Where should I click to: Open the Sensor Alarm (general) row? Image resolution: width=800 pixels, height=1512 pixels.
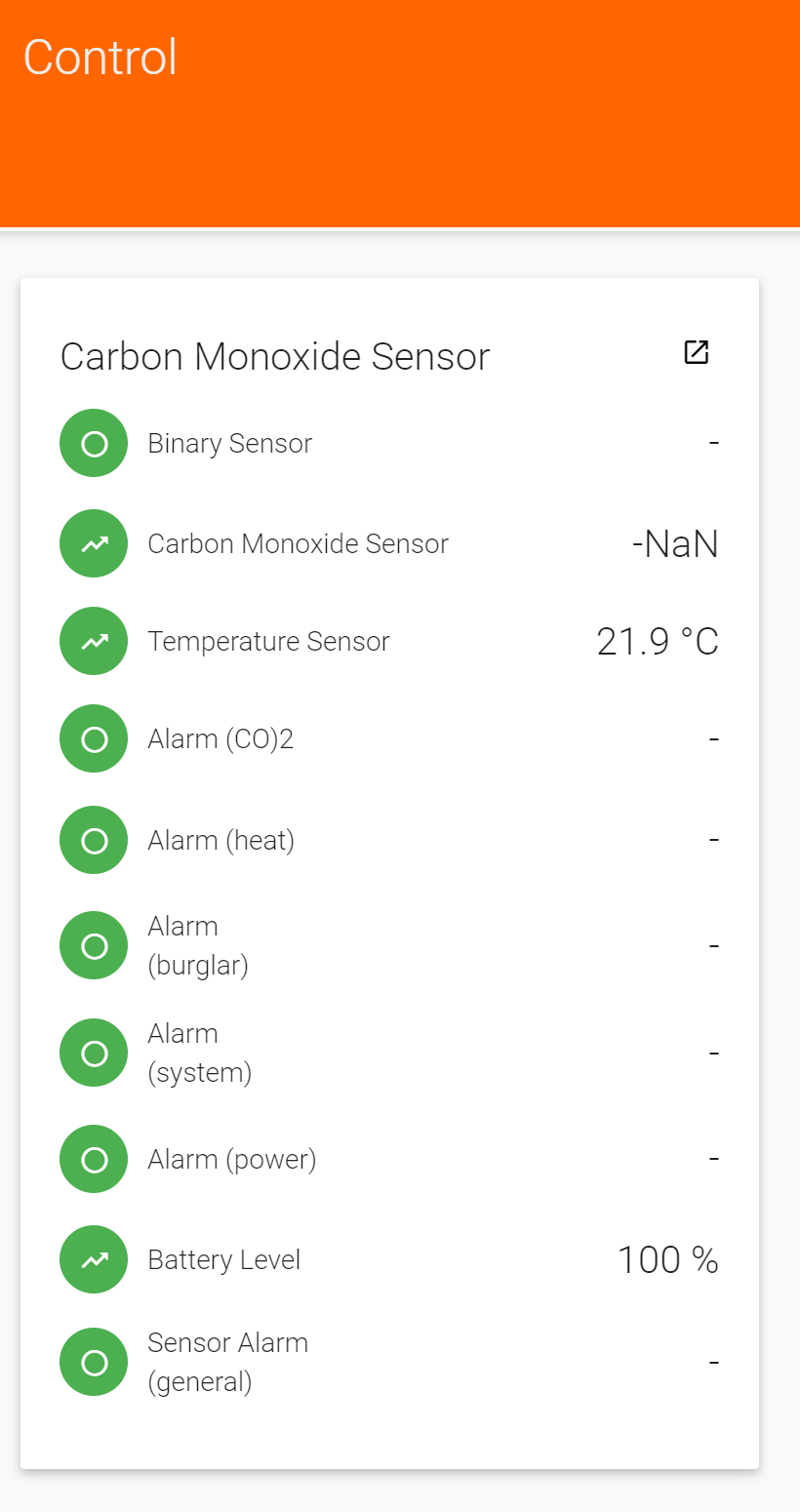[389, 1362]
